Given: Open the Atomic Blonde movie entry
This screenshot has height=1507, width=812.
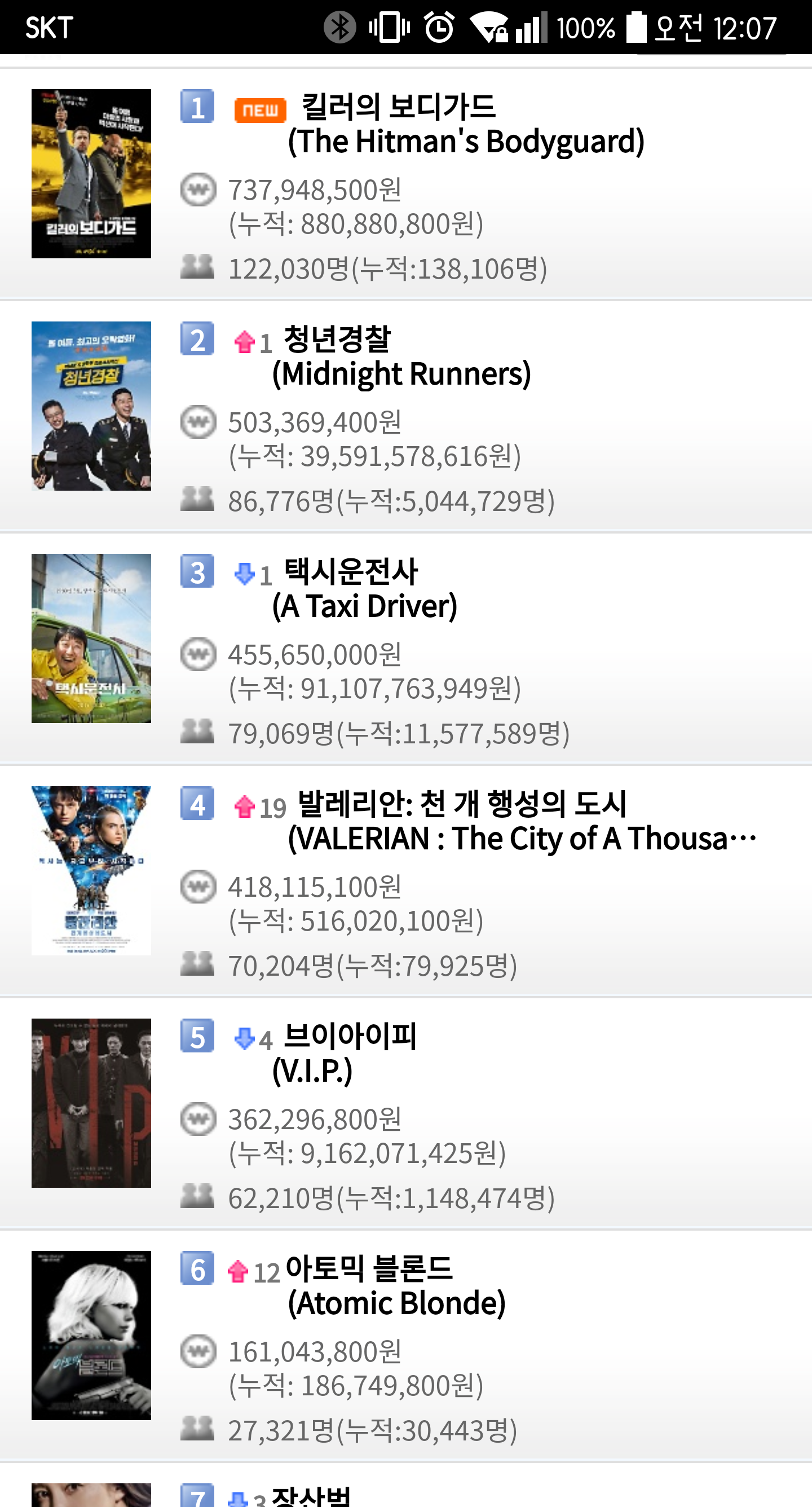Looking at the screenshot, I should (x=396, y=1286).
